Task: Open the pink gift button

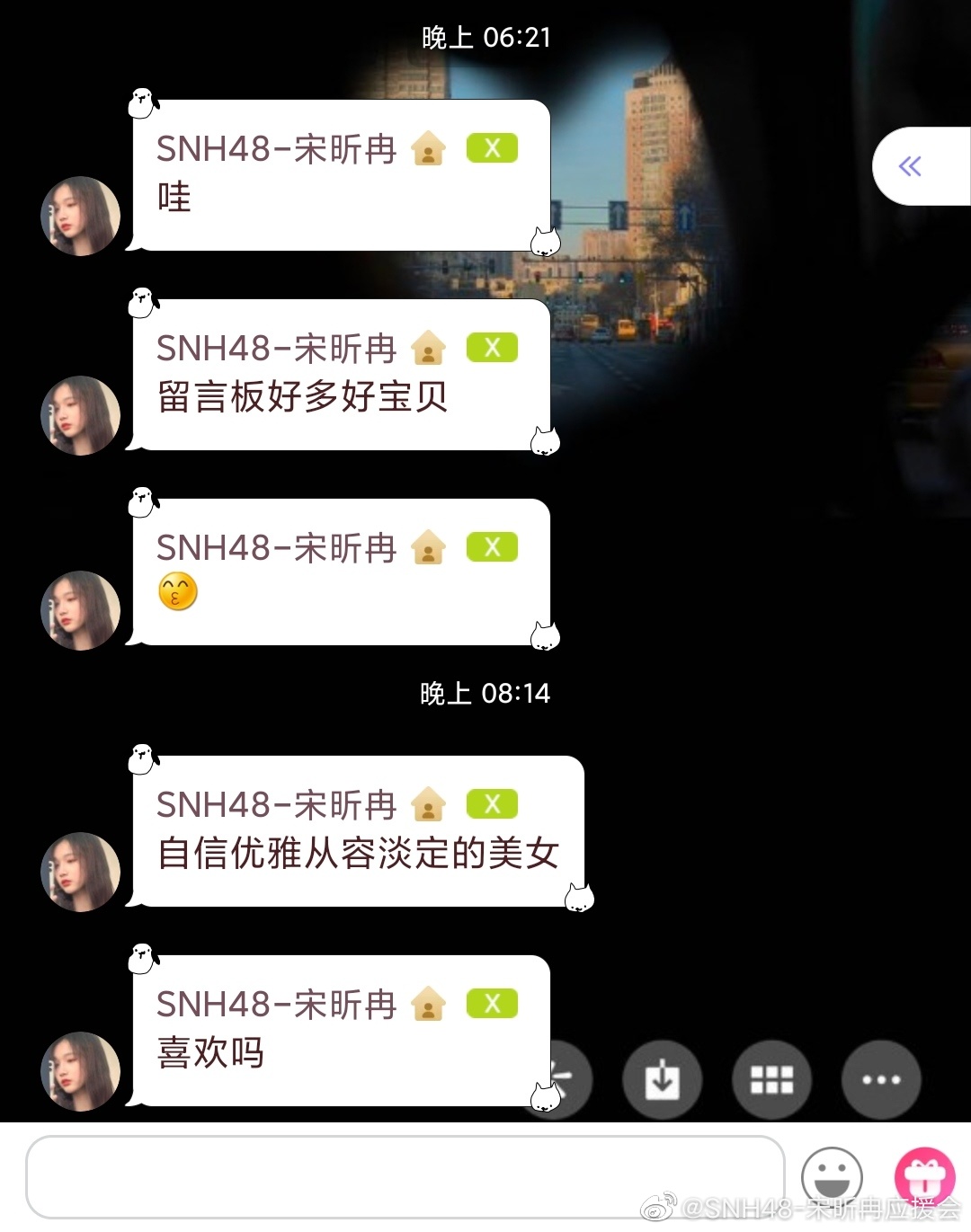Action: click(x=924, y=1175)
